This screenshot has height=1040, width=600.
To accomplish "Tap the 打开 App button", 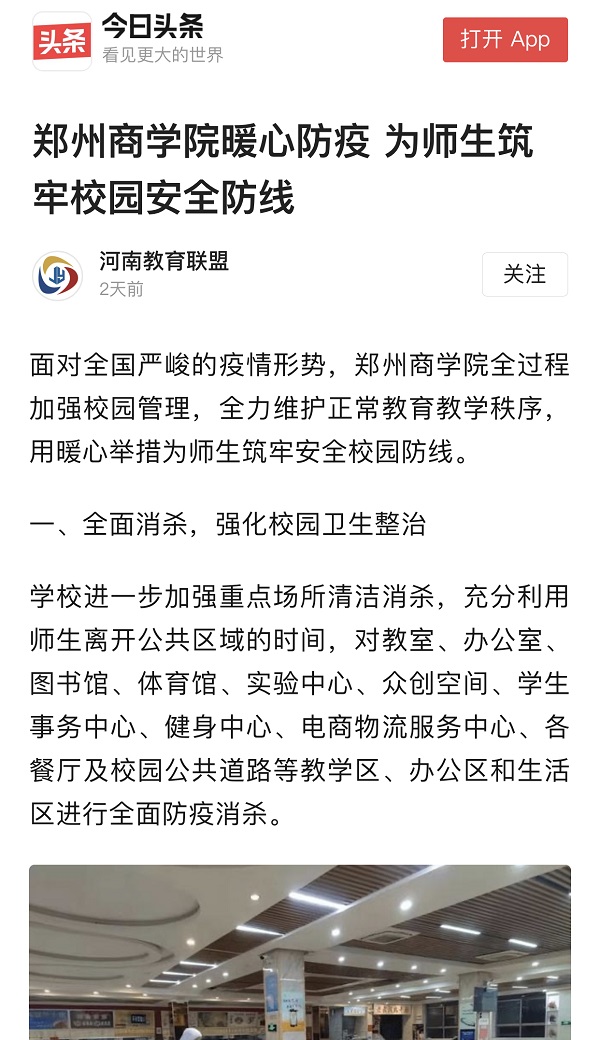I will pos(505,40).
